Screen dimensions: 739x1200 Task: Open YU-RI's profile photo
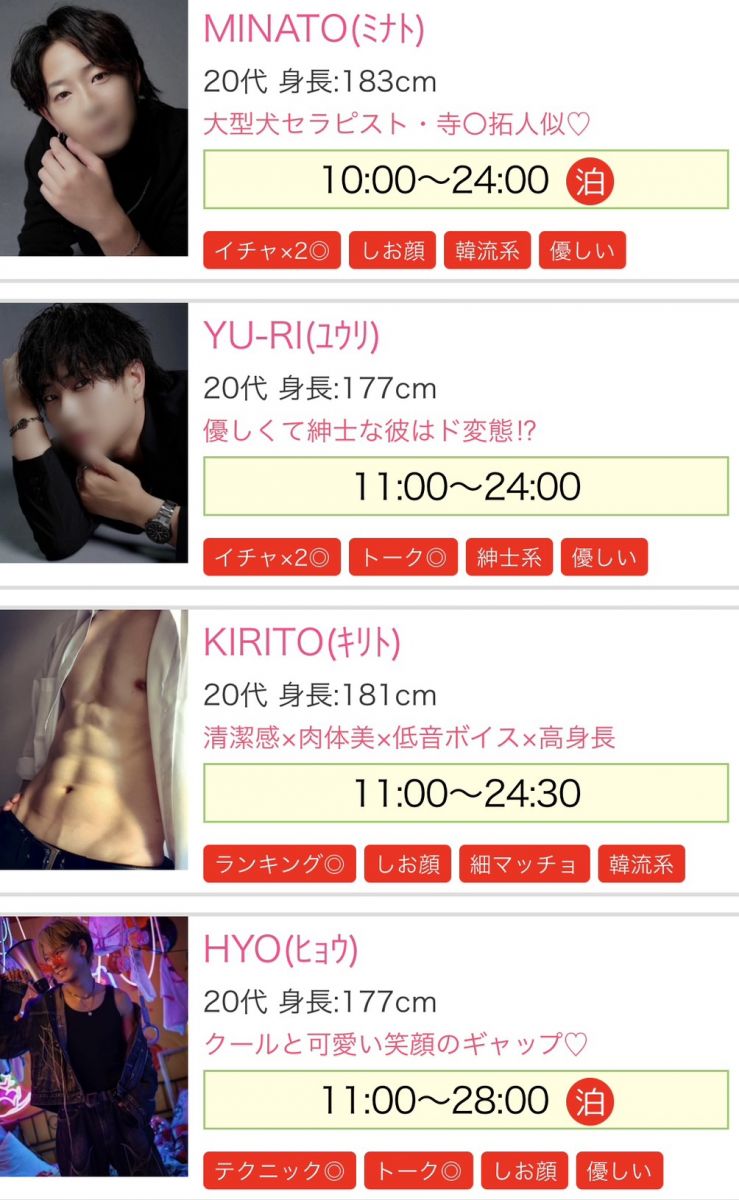(94, 433)
